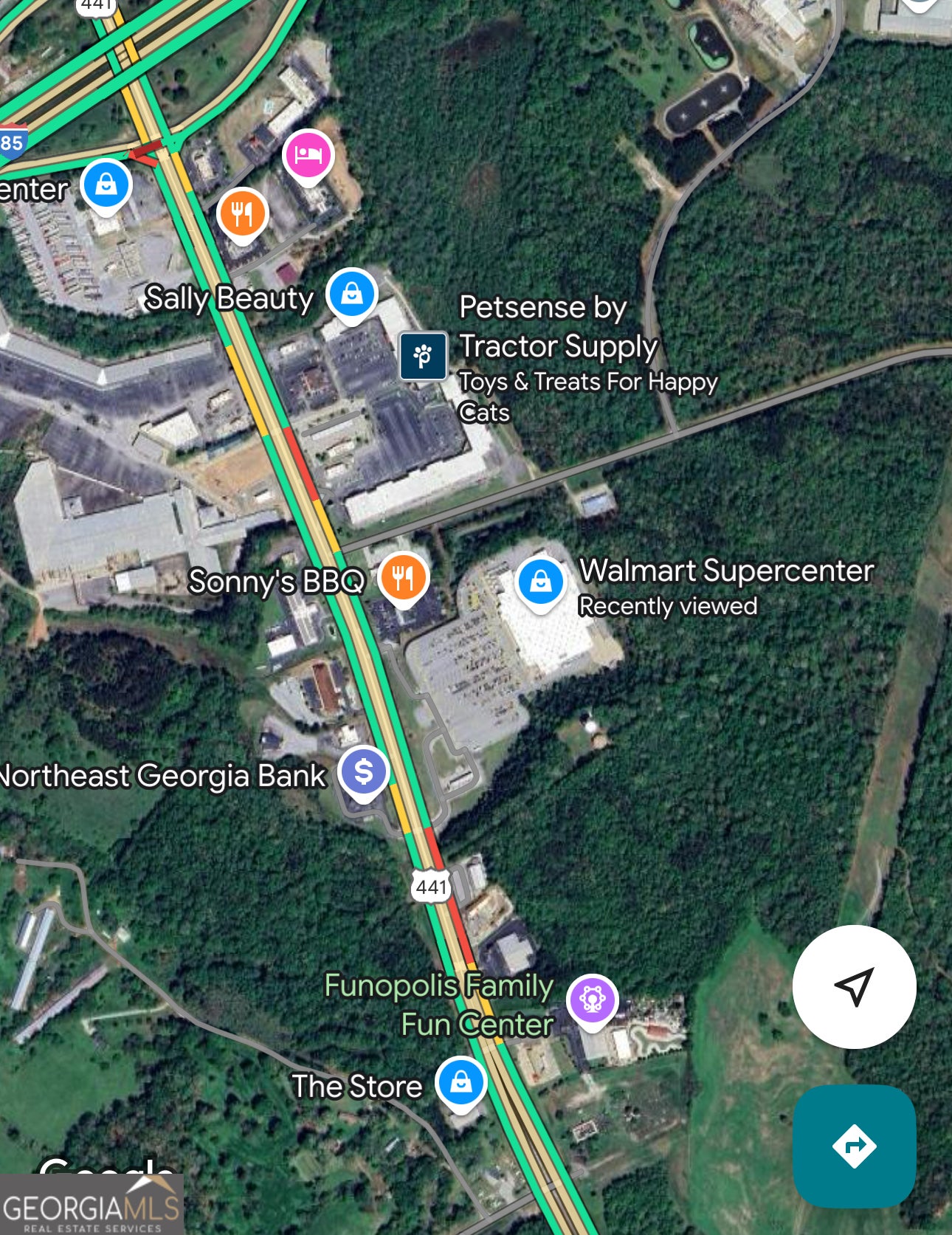Screen dimensions: 952x1235
Task: Open the directions button
Action: [854, 1146]
